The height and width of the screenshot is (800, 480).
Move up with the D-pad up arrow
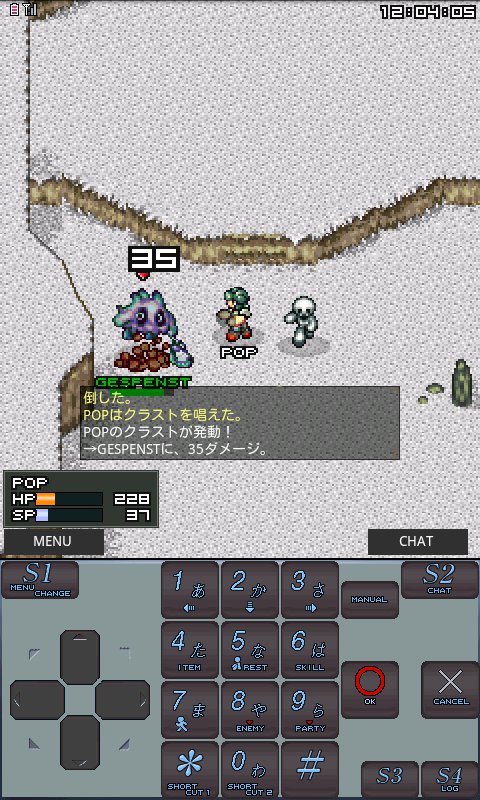click(x=80, y=657)
